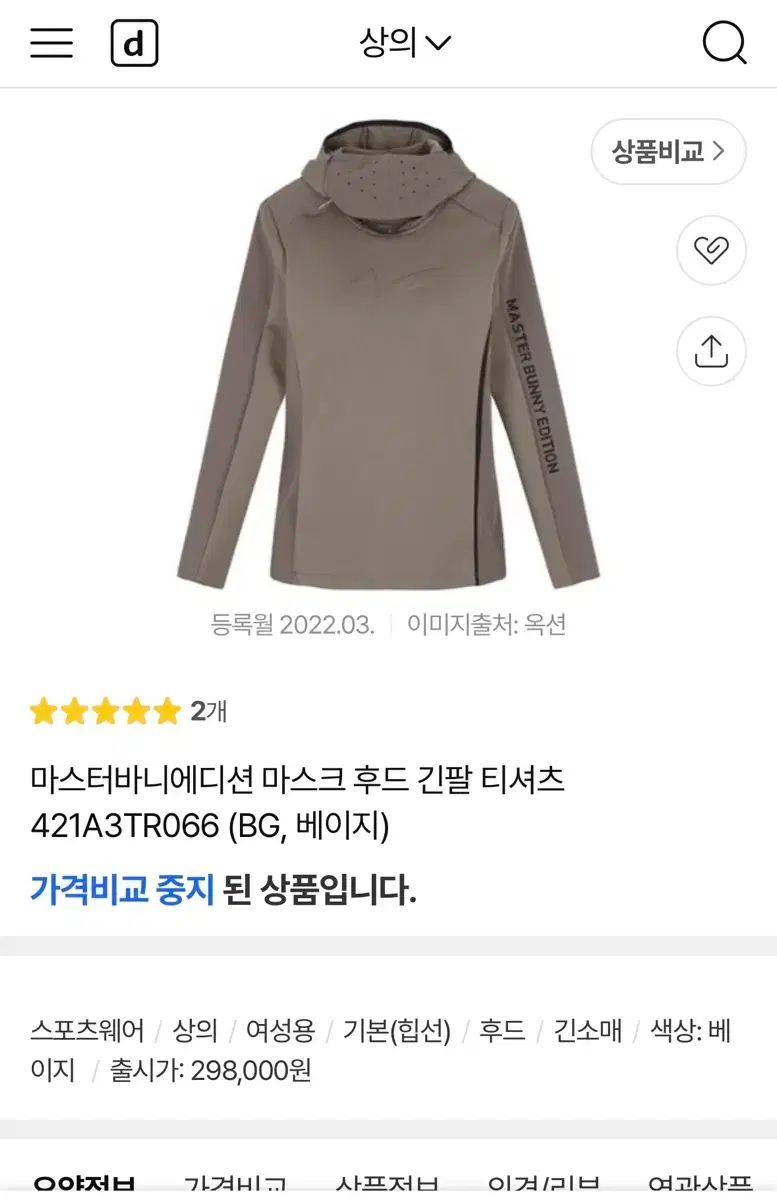
Task: Go to the Danawa home logo
Action: 134,43
